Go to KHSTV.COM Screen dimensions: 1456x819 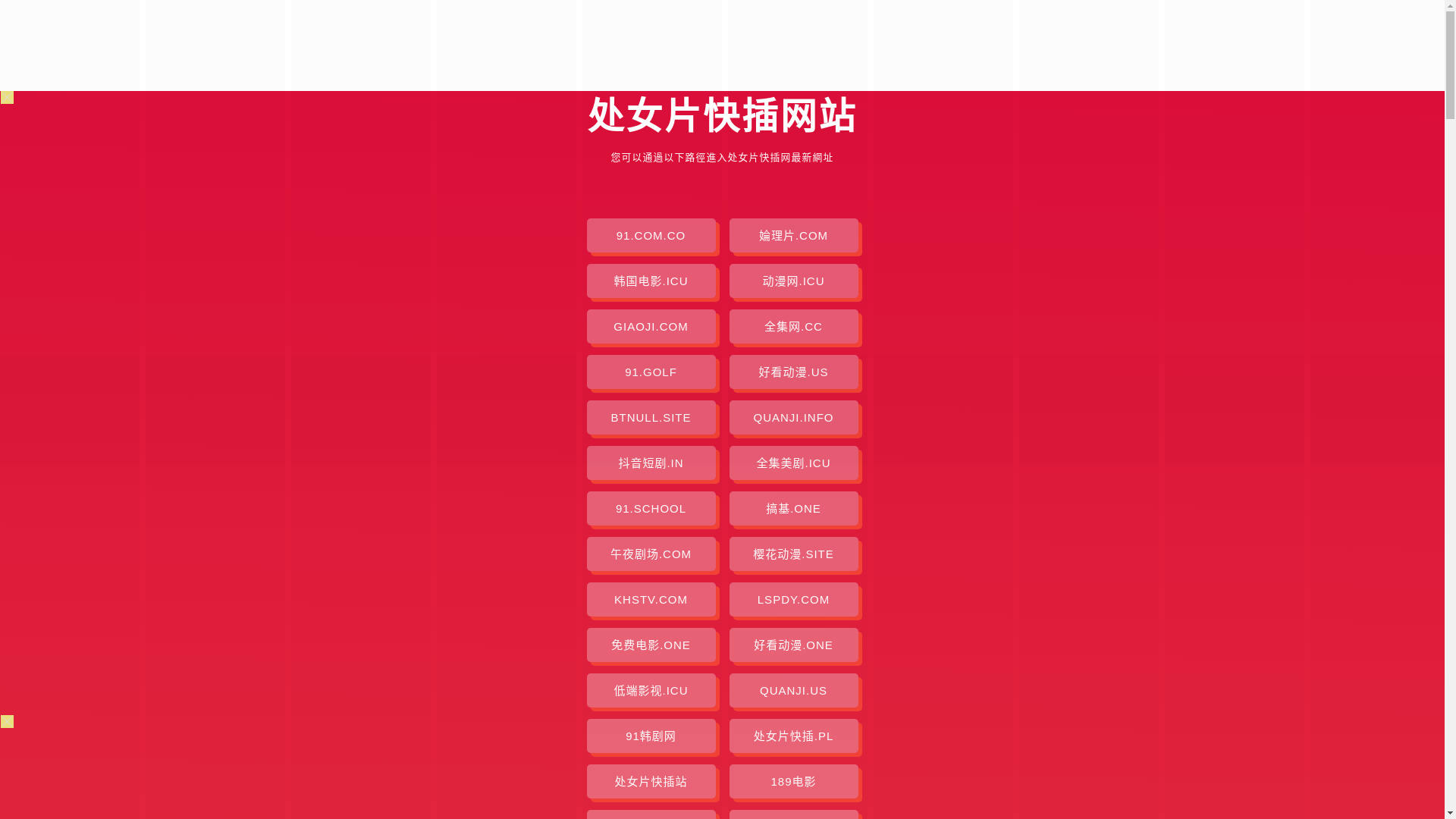[651, 600]
